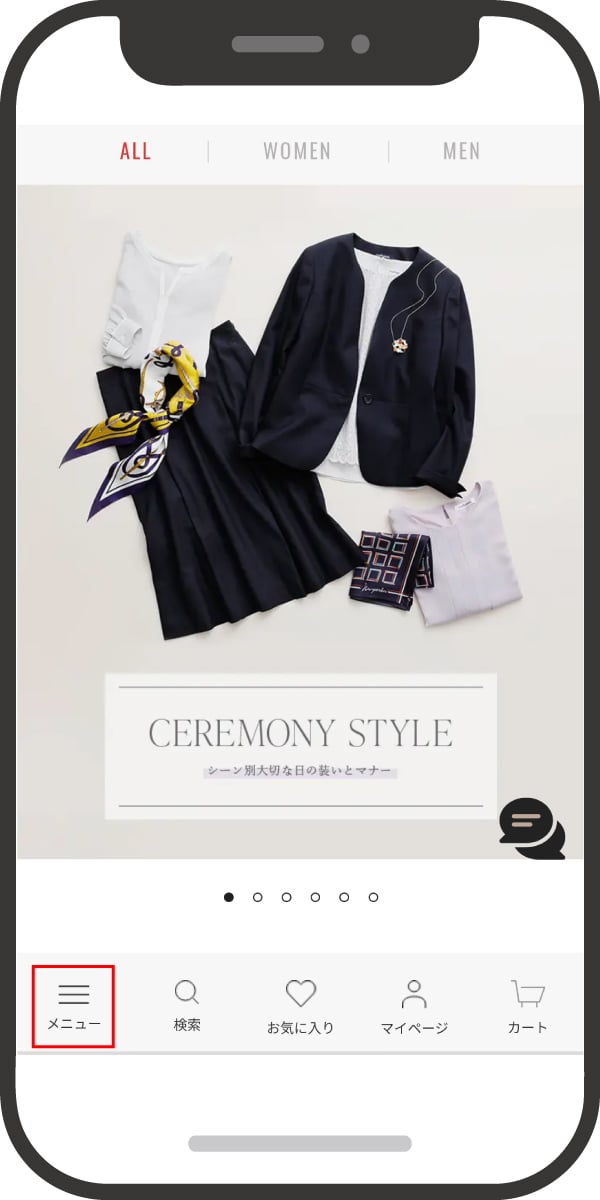600x1200 pixels.
Task: Jump to the last carousel page dot
Action: coord(373,897)
